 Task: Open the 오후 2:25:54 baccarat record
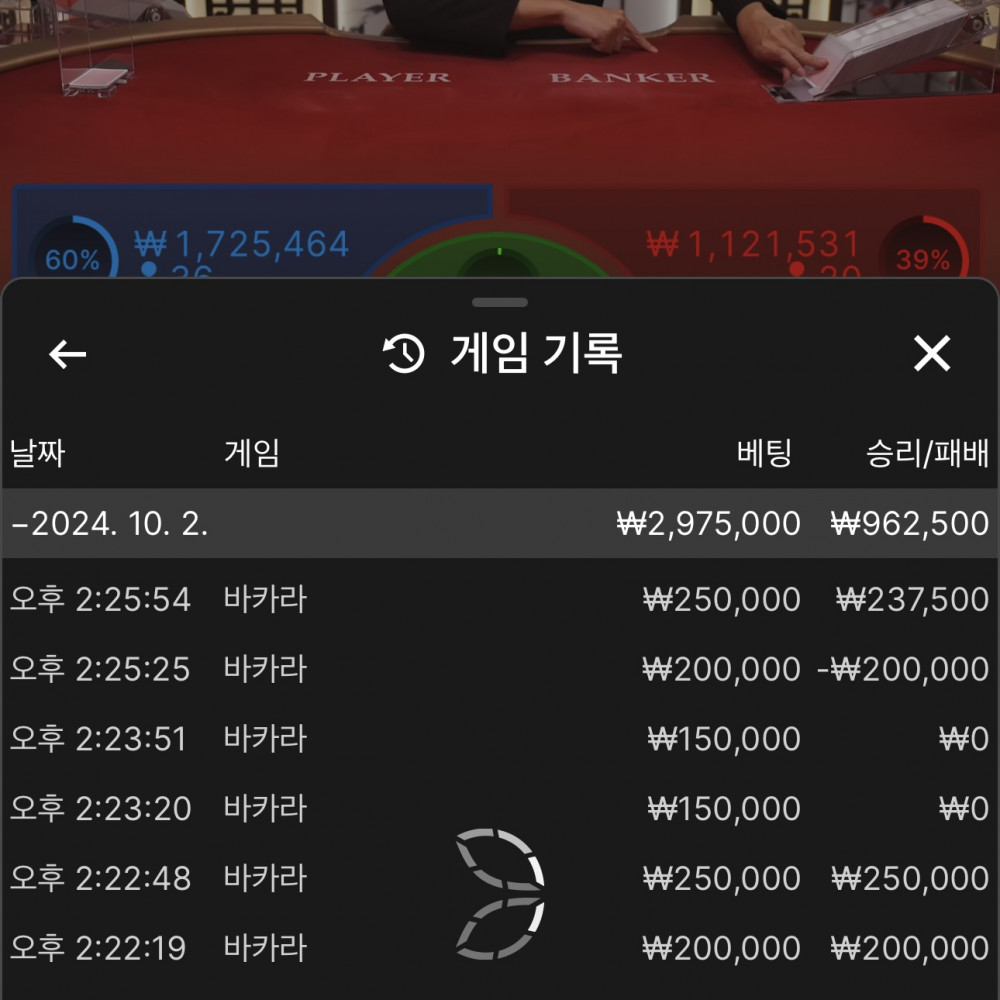pos(500,600)
